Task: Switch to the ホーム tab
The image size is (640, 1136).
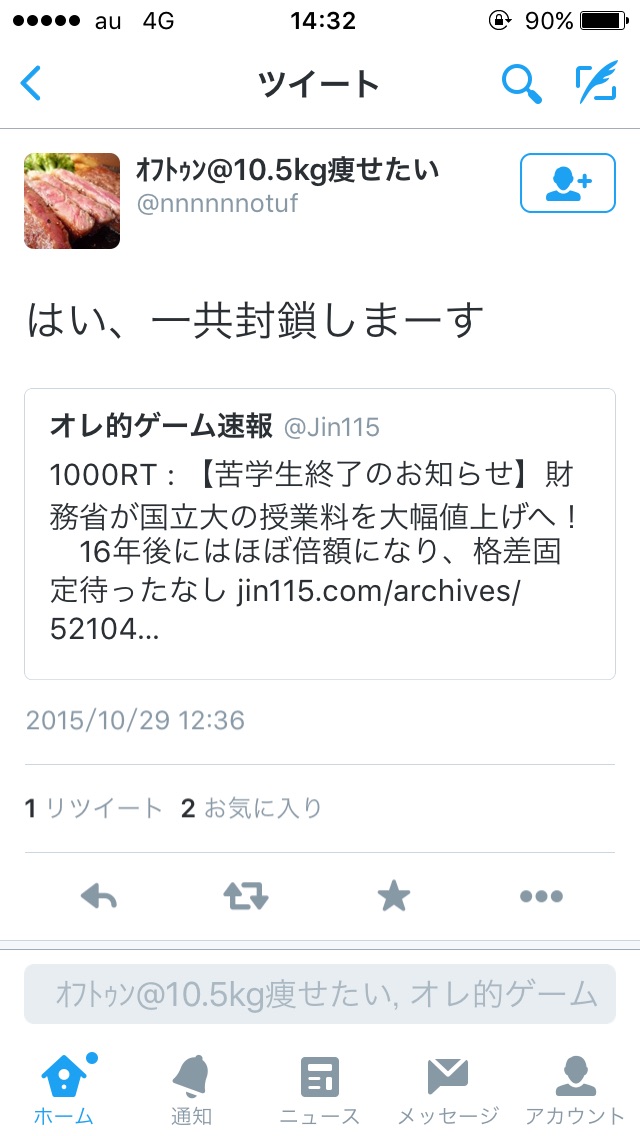Action: click(x=64, y=1089)
